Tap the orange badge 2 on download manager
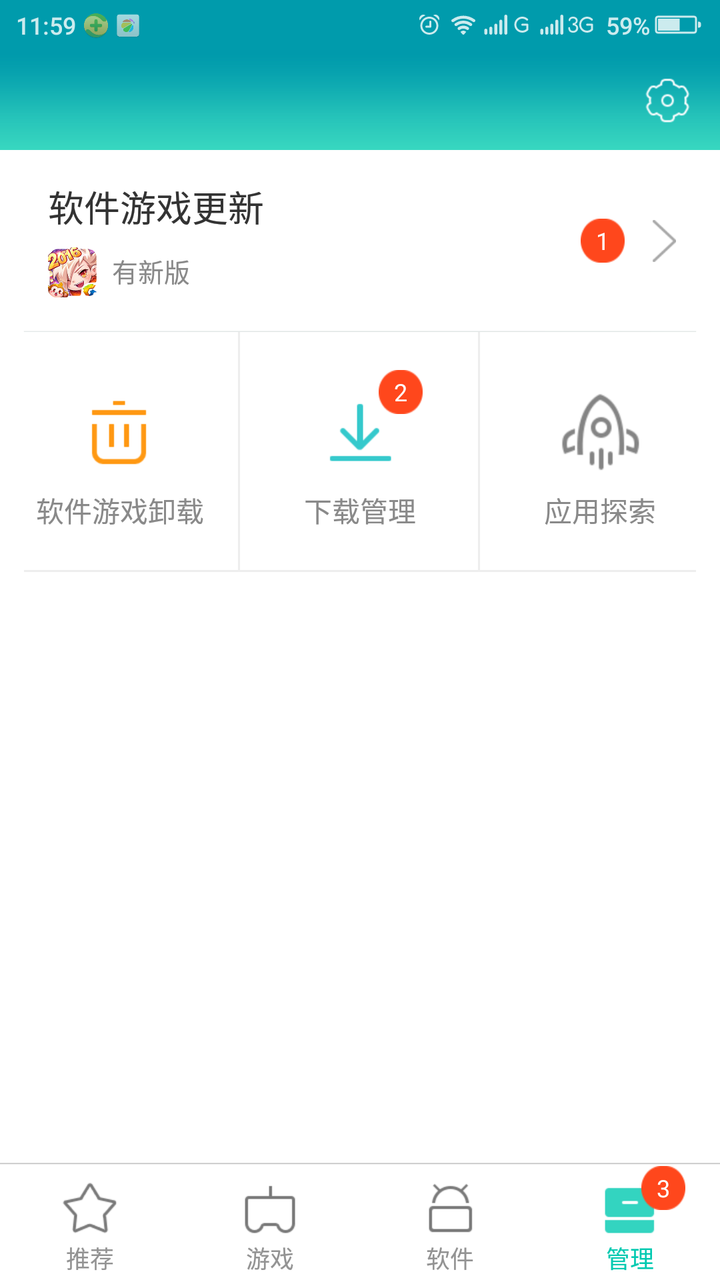This screenshot has width=720, height=1280. 400,392
